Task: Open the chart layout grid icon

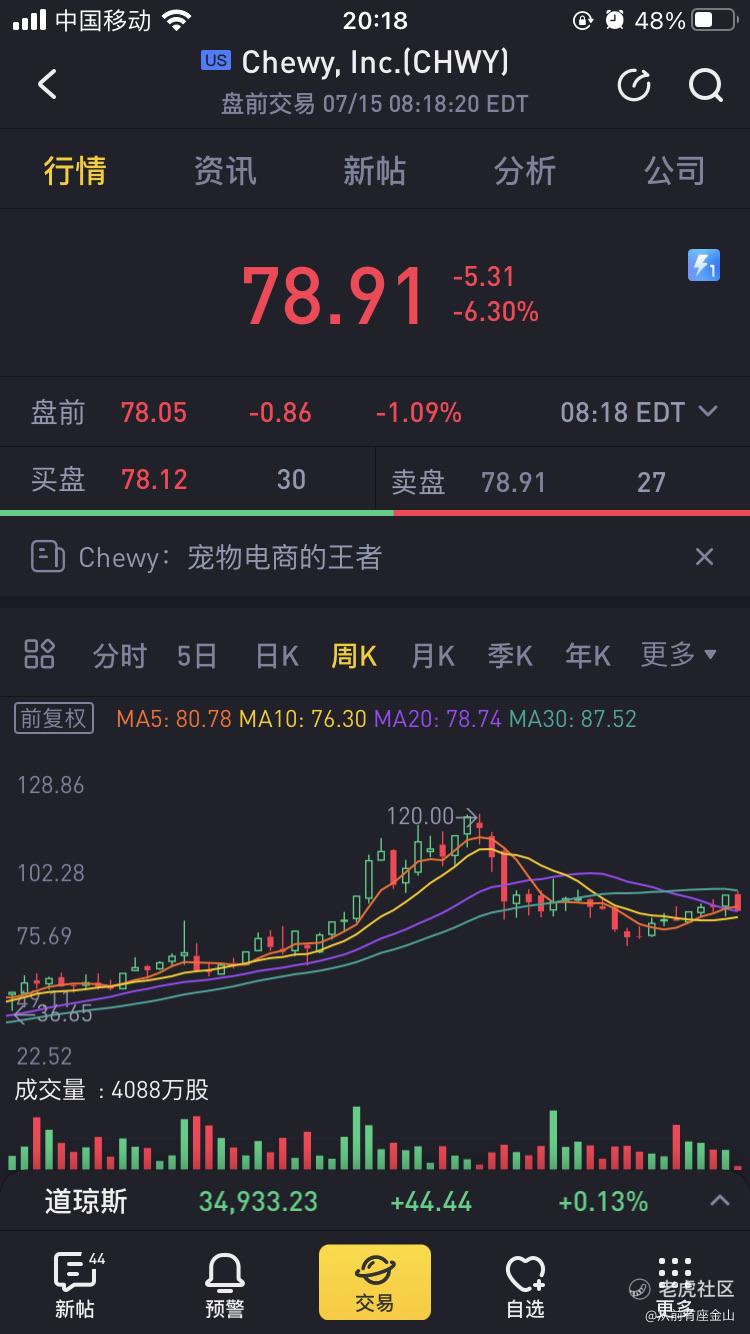Action: point(39,655)
